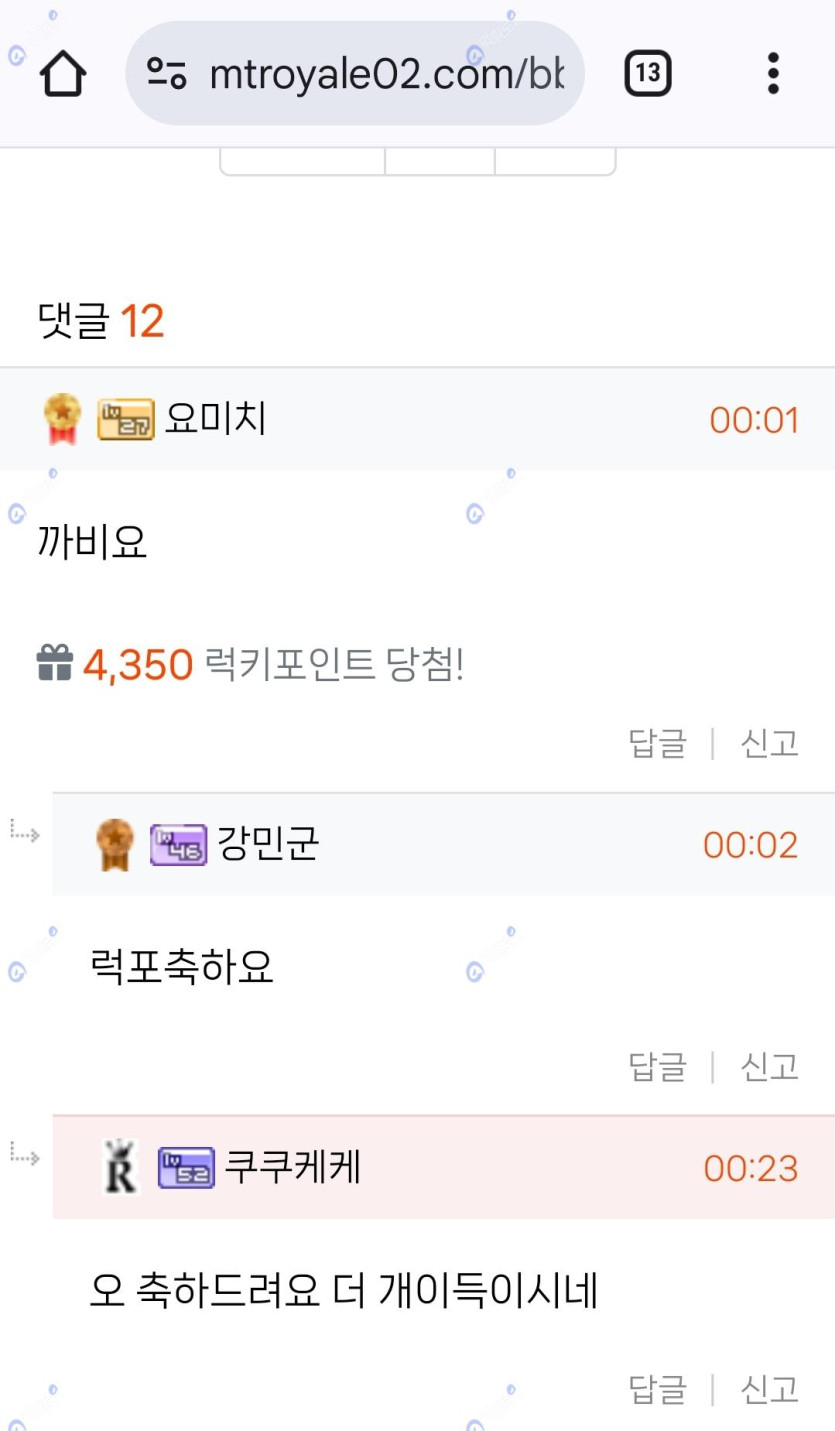Open the browser overflow menu
835x1431 pixels.
click(x=772, y=74)
